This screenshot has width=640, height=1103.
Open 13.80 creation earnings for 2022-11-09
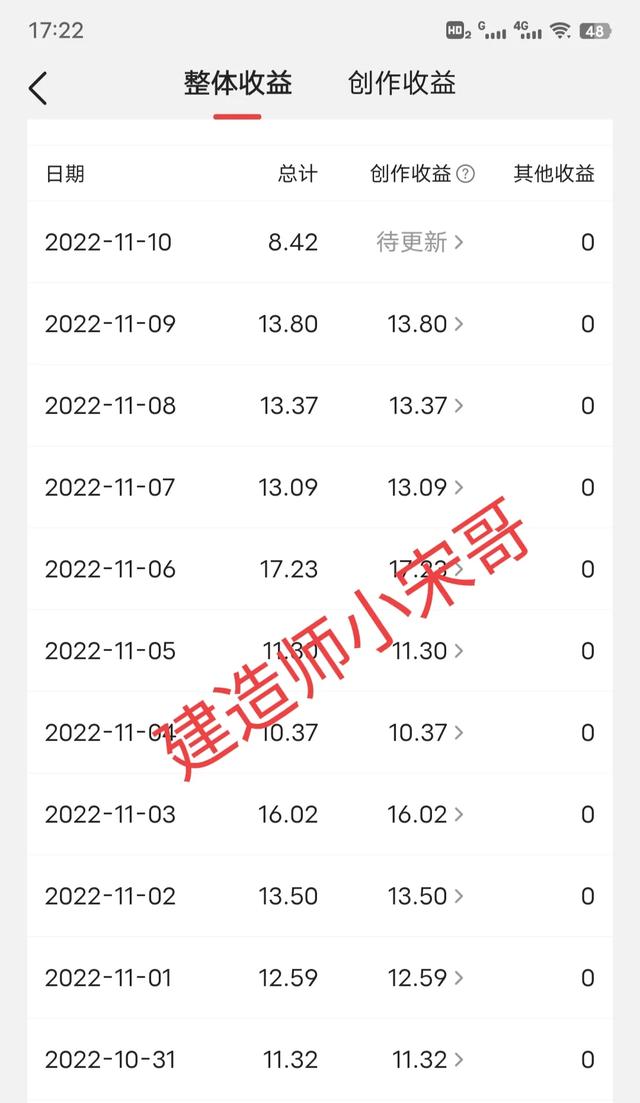(425, 324)
